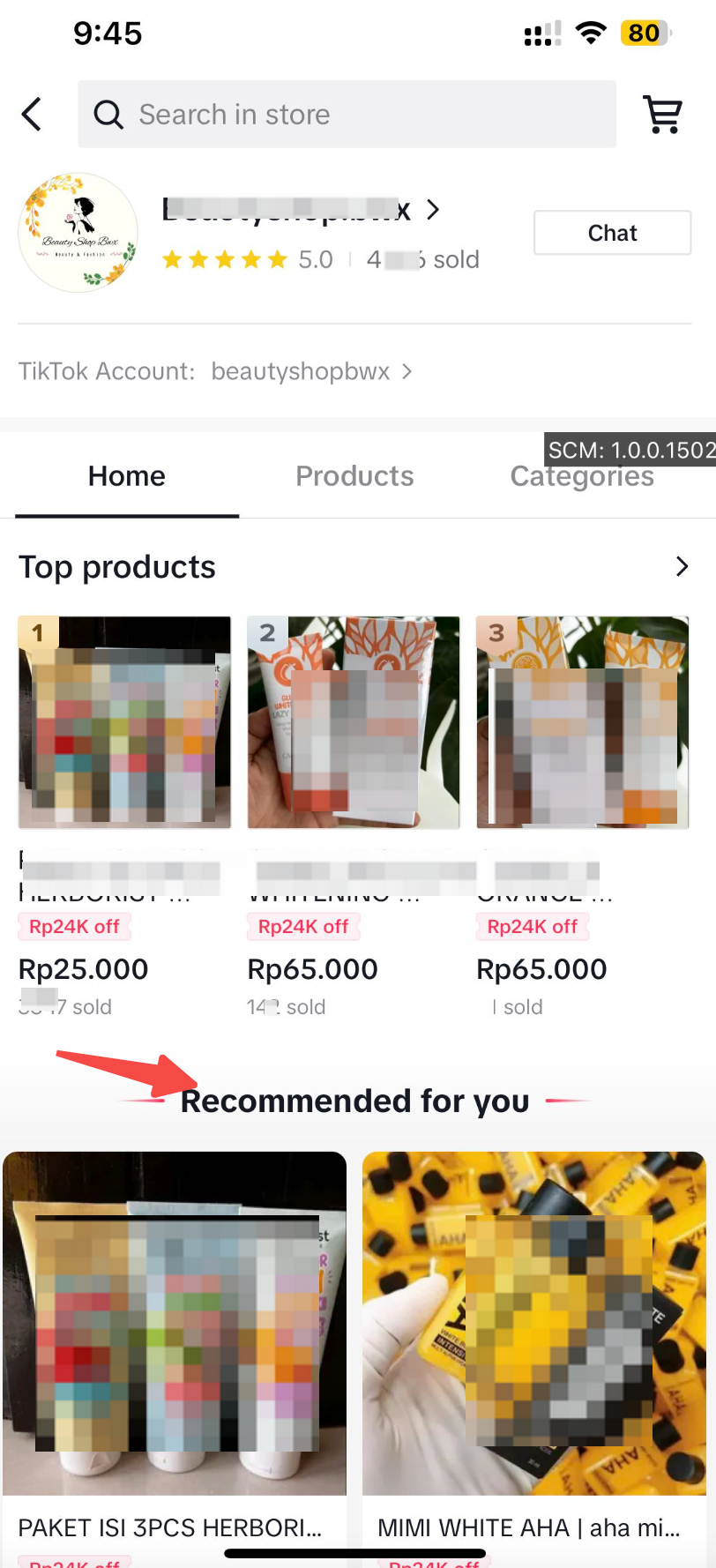
Task: Expand Top products with the chevron
Action: [x=681, y=567]
